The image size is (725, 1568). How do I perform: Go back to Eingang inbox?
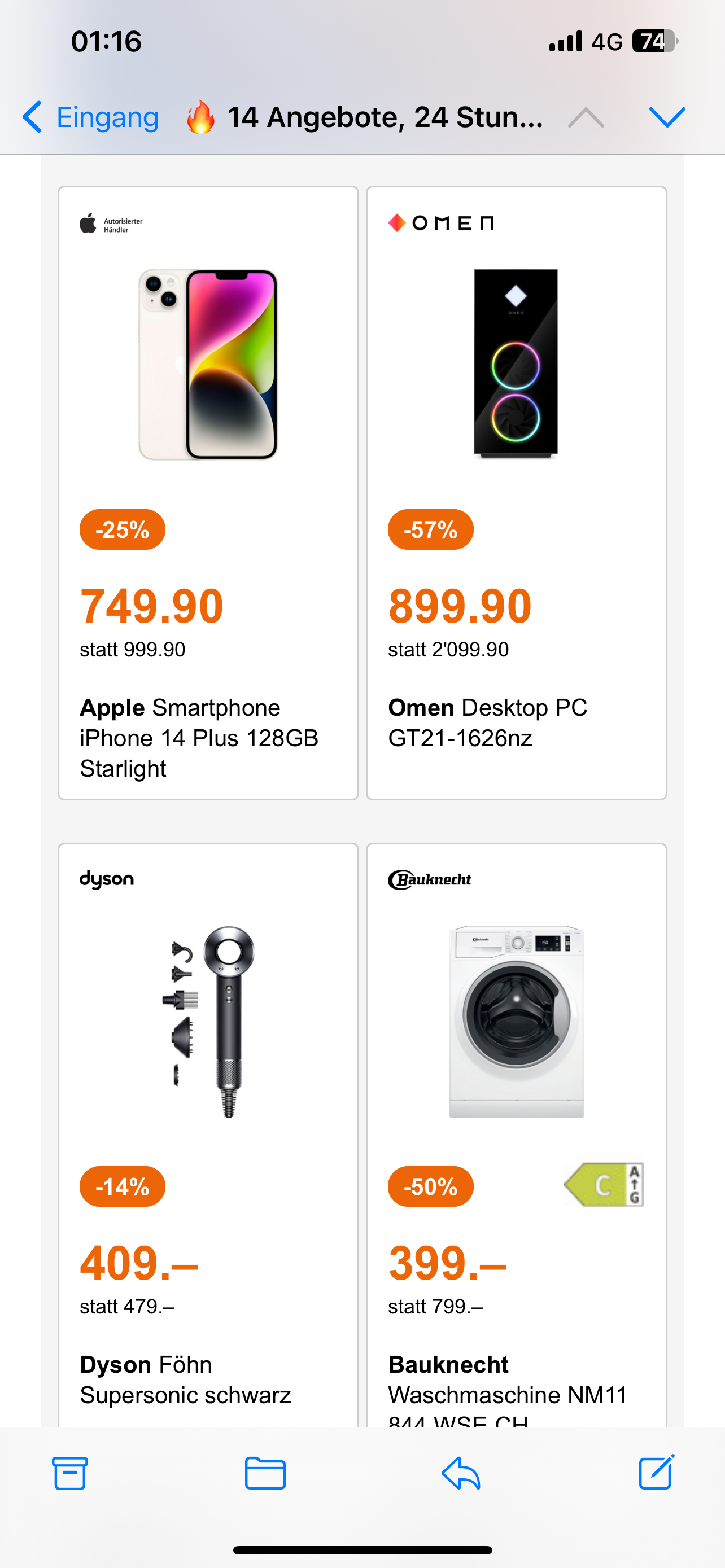tap(91, 117)
